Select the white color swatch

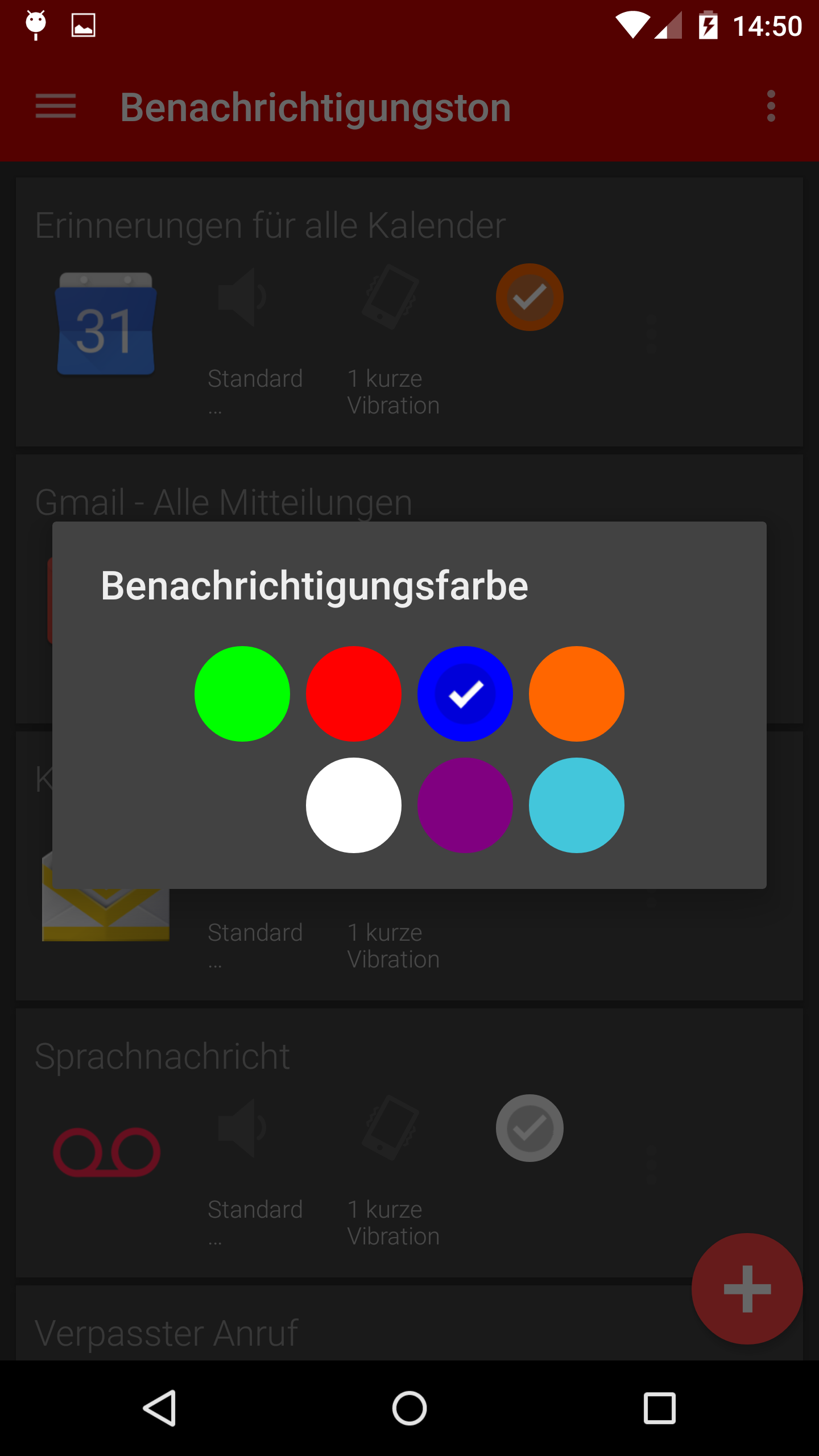pos(354,805)
